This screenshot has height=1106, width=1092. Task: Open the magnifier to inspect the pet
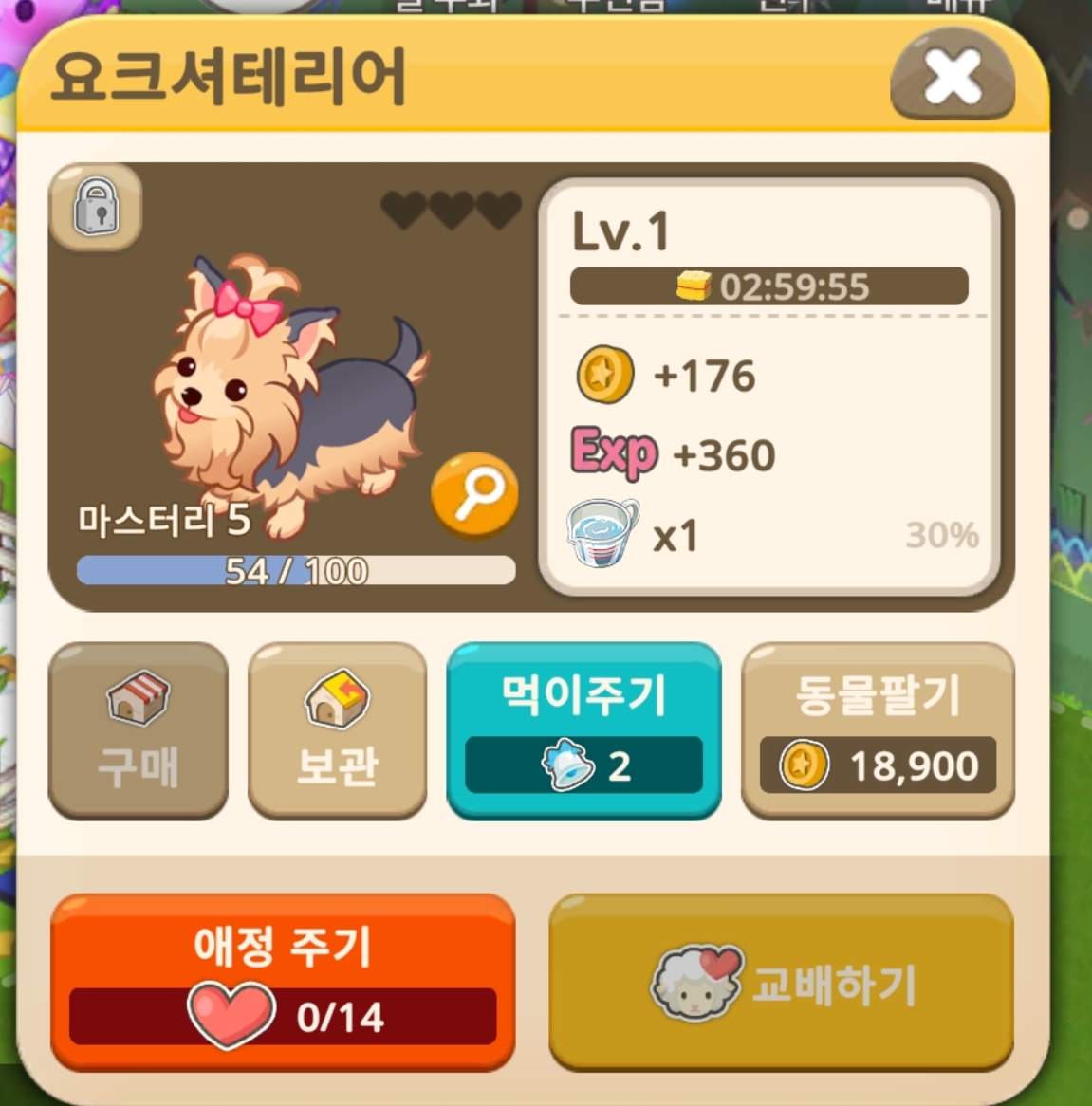pyautogui.click(x=474, y=495)
